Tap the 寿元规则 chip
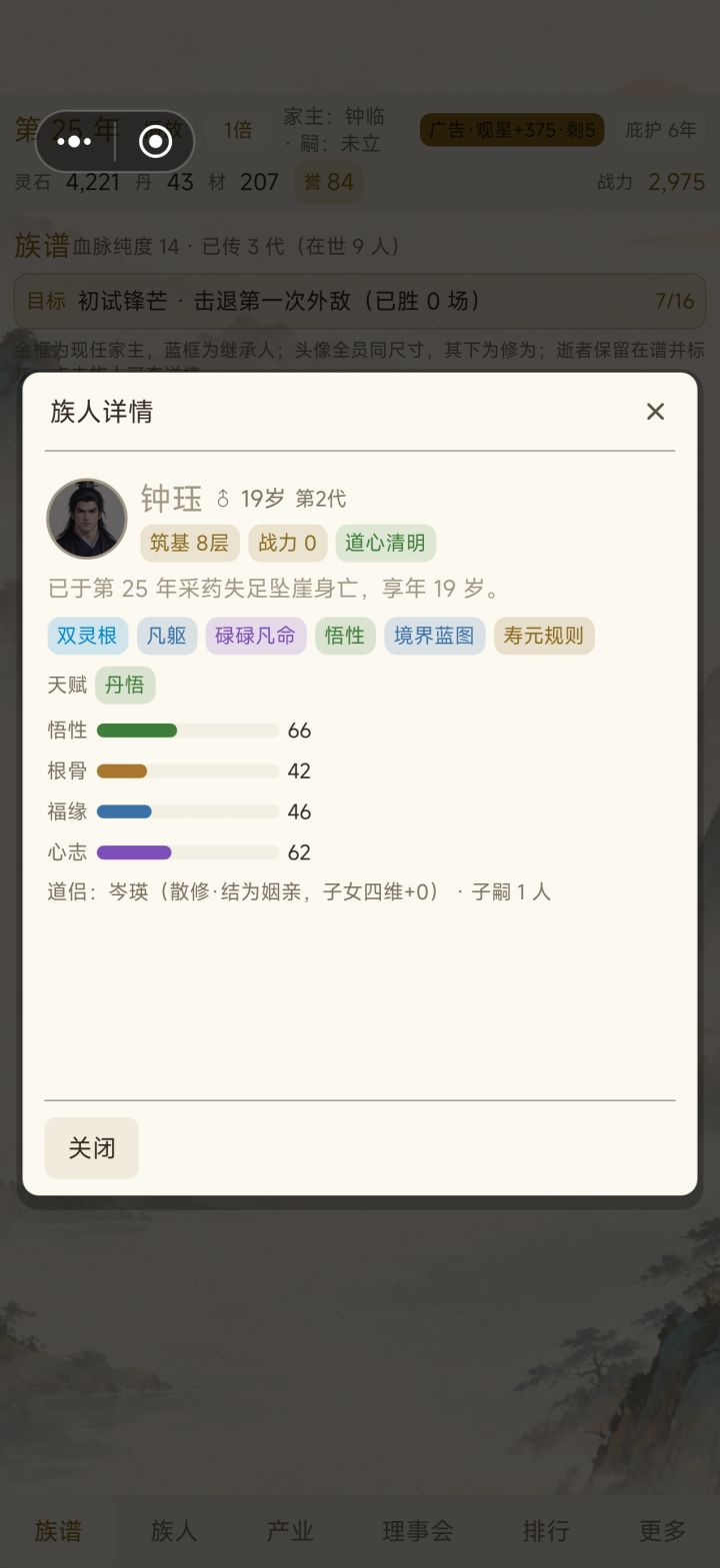 (544, 636)
